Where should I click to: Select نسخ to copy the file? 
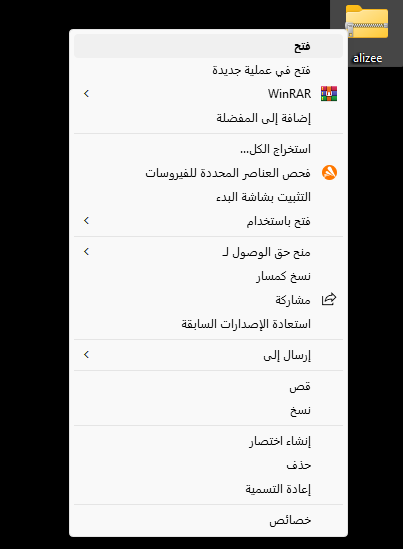pos(208,410)
